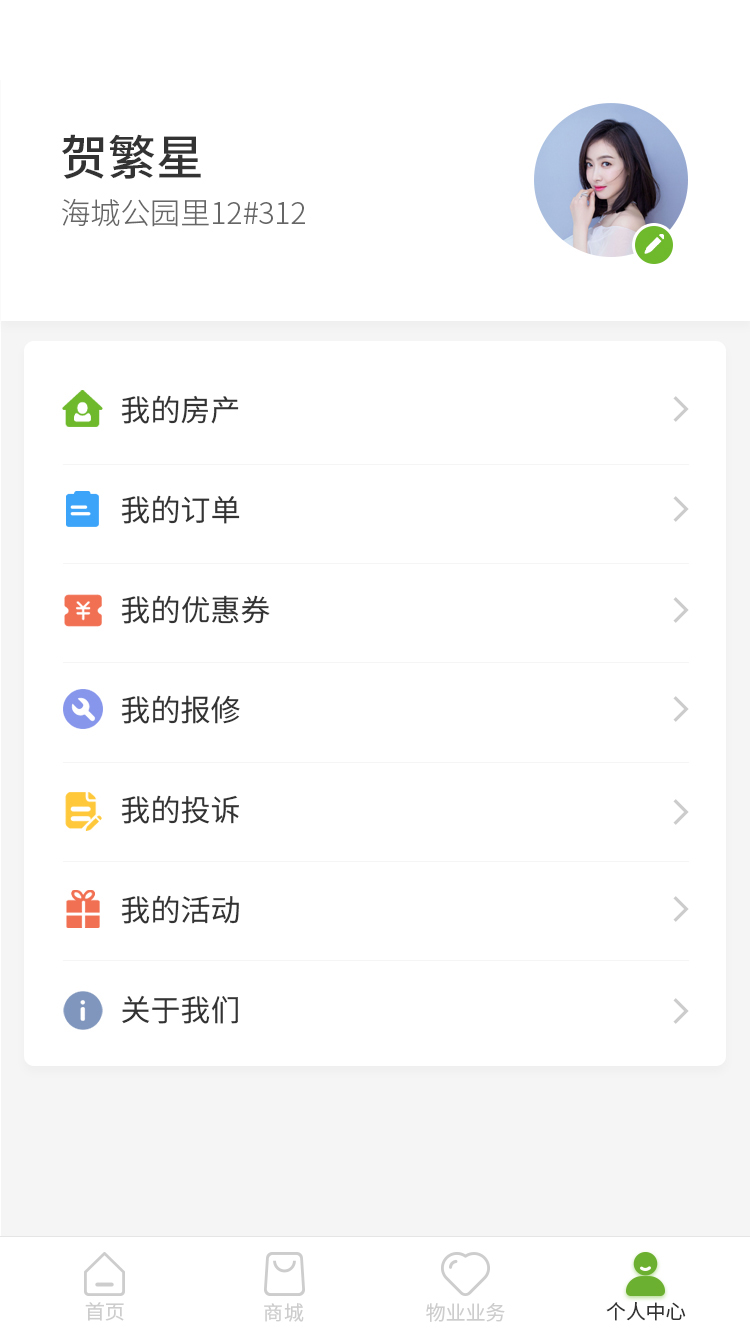Click the blue order icon beside 我的订单
The width and height of the screenshot is (750, 1334).
[x=82, y=509]
